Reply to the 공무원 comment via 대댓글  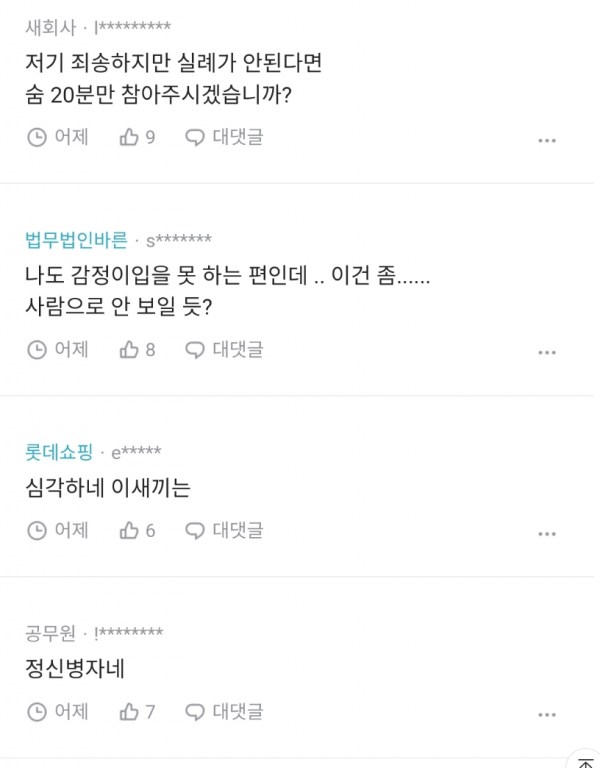coord(225,712)
